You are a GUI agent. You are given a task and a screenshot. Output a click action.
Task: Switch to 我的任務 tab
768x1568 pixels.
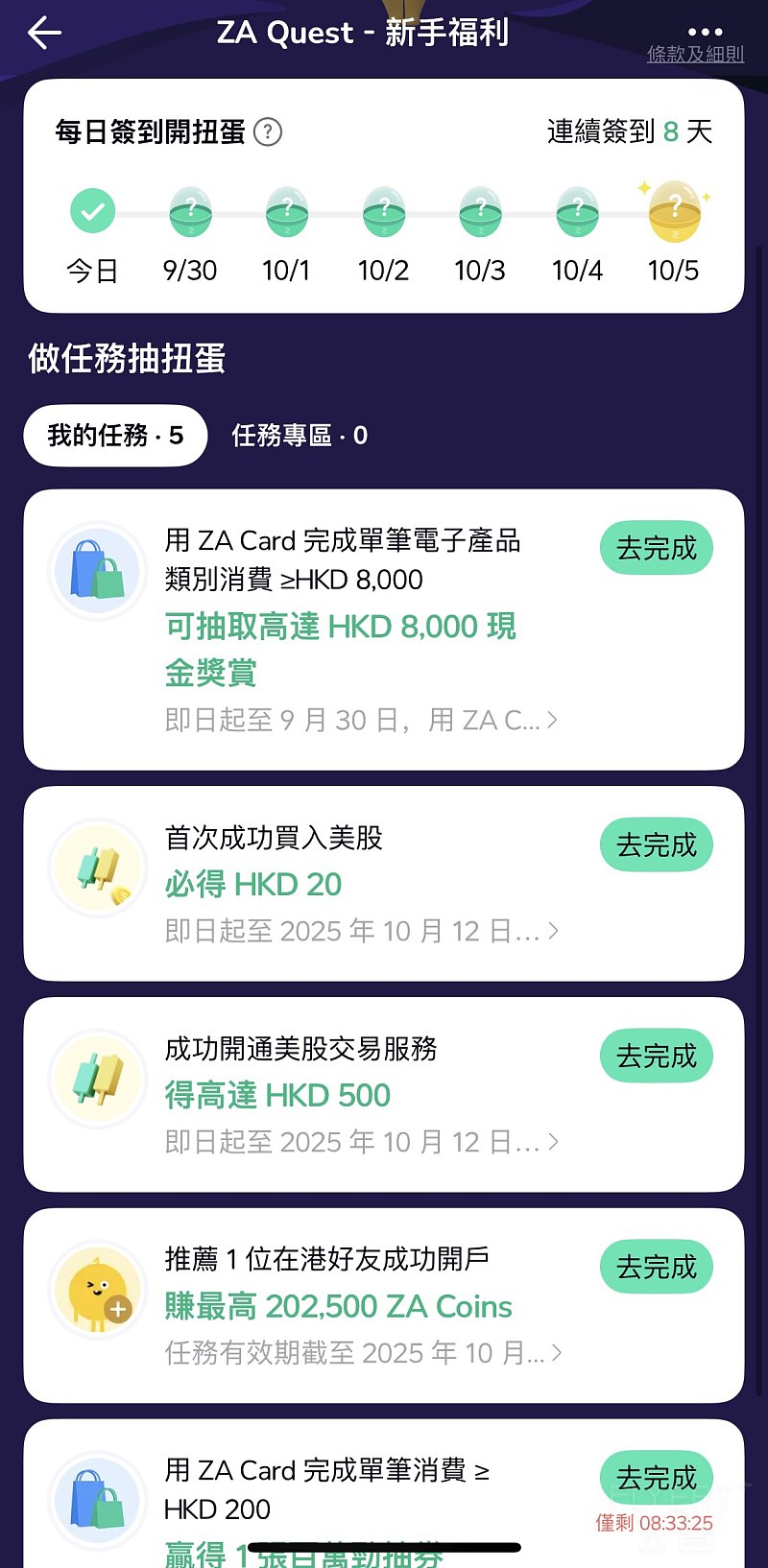pyautogui.click(x=115, y=436)
